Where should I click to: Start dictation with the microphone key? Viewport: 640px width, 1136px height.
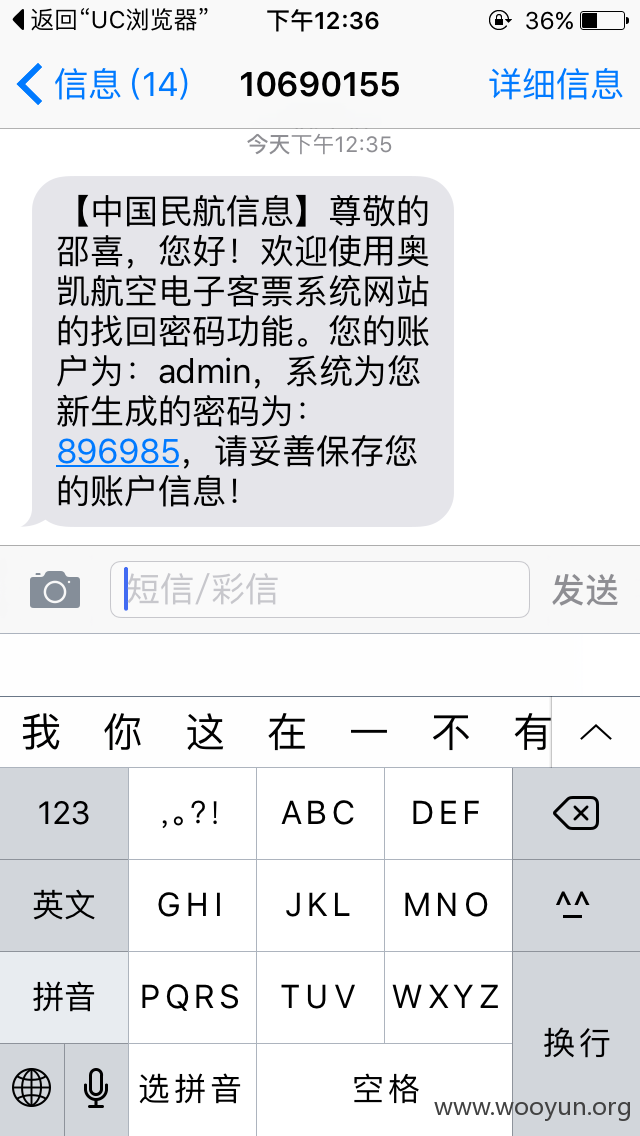[x=96, y=1089]
